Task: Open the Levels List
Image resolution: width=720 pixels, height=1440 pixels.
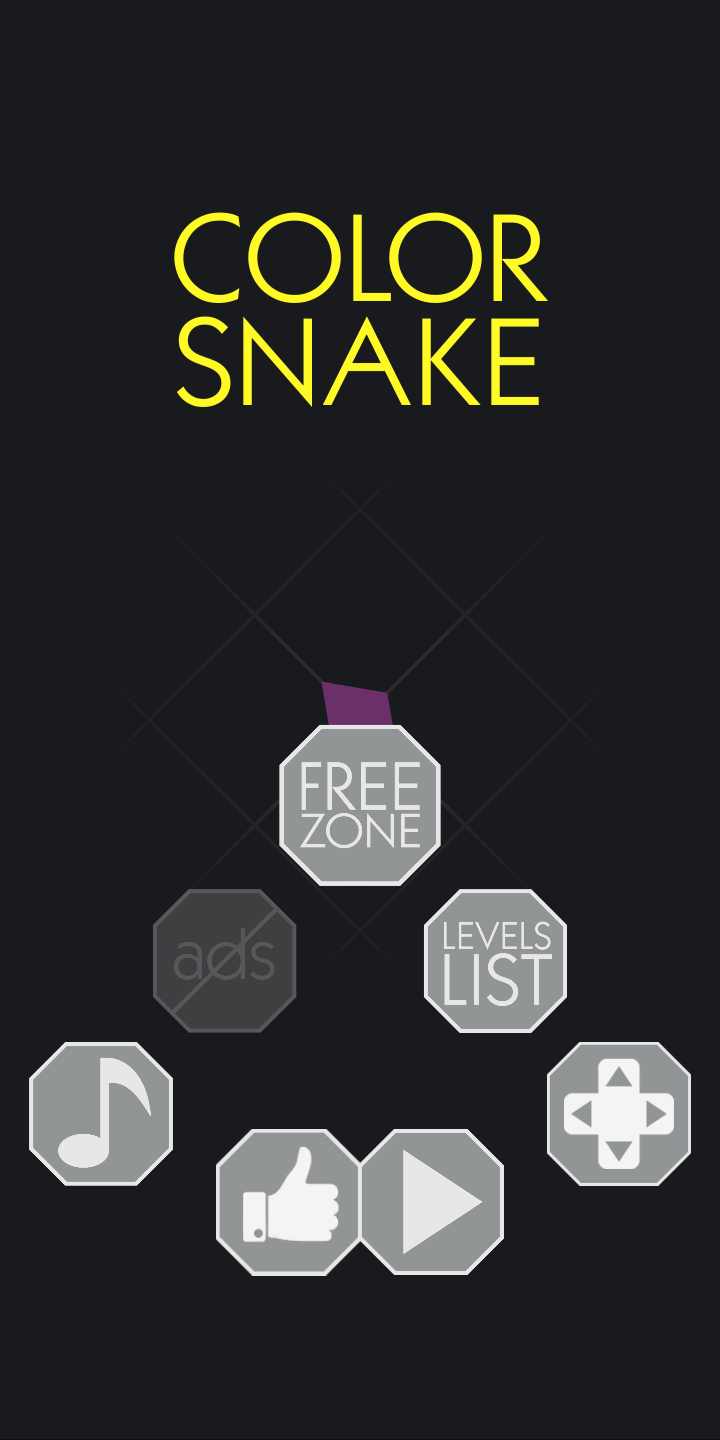Action: [496, 961]
